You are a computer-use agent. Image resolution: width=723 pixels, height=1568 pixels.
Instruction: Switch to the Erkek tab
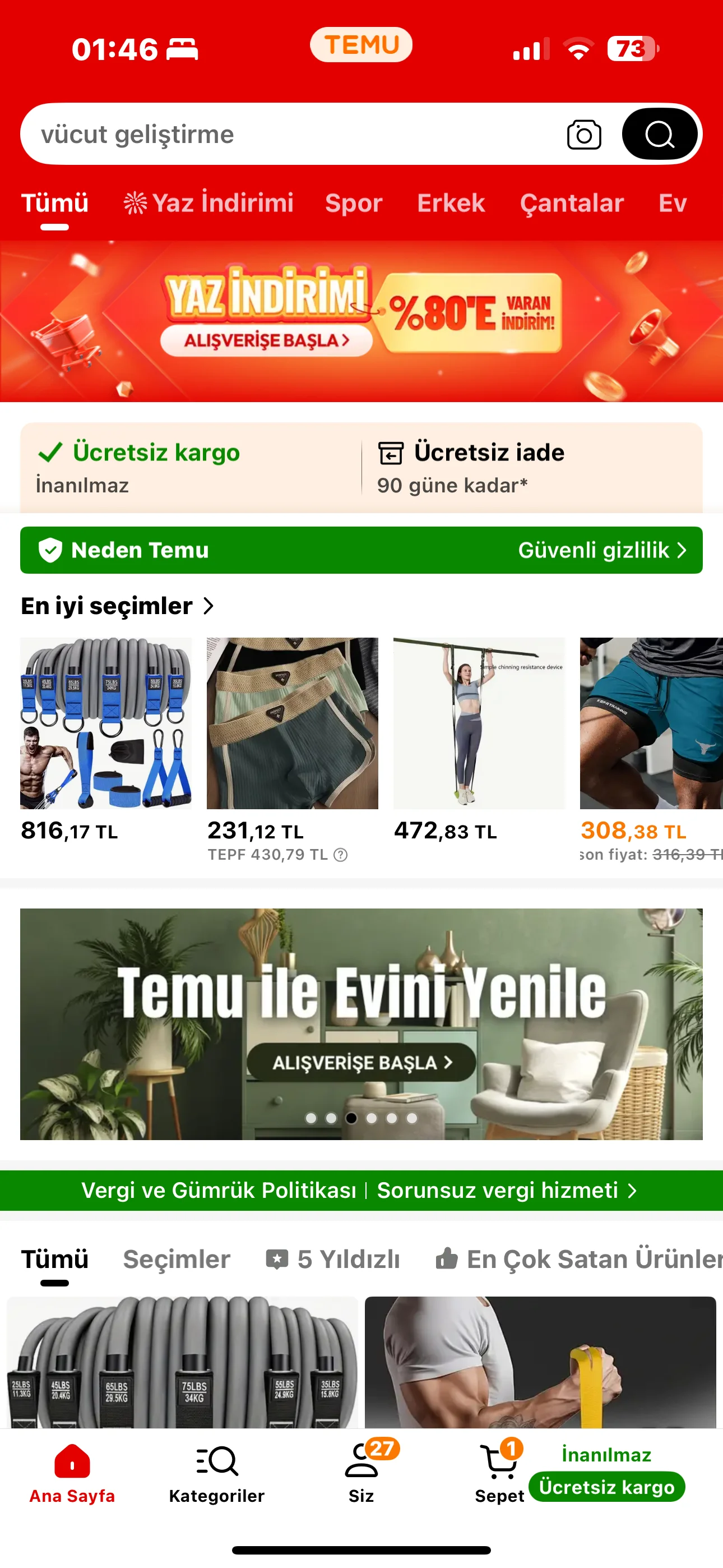(x=451, y=204)
